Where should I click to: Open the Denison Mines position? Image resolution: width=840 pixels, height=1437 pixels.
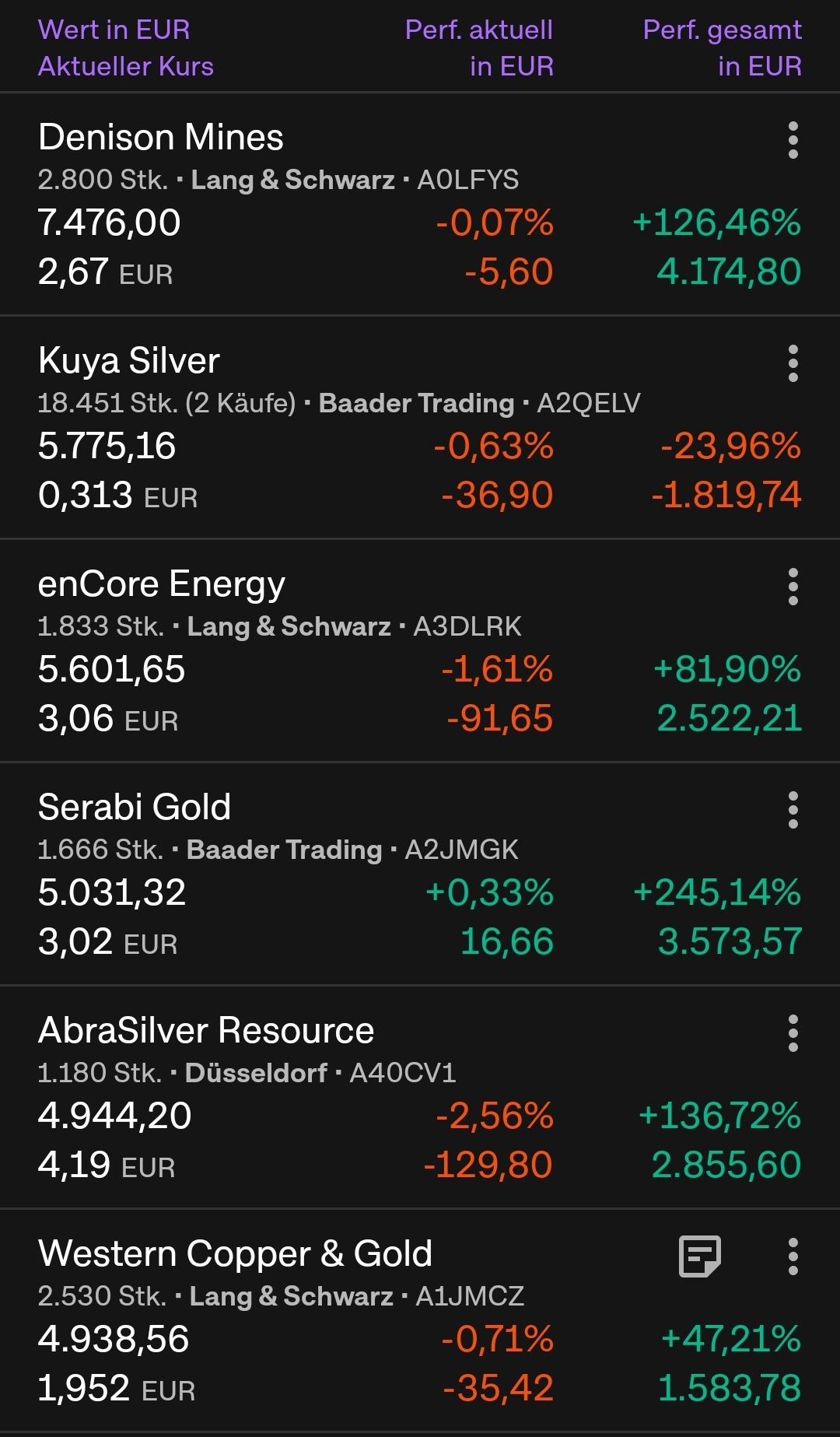pyautogui.click(x=160, y=138)
